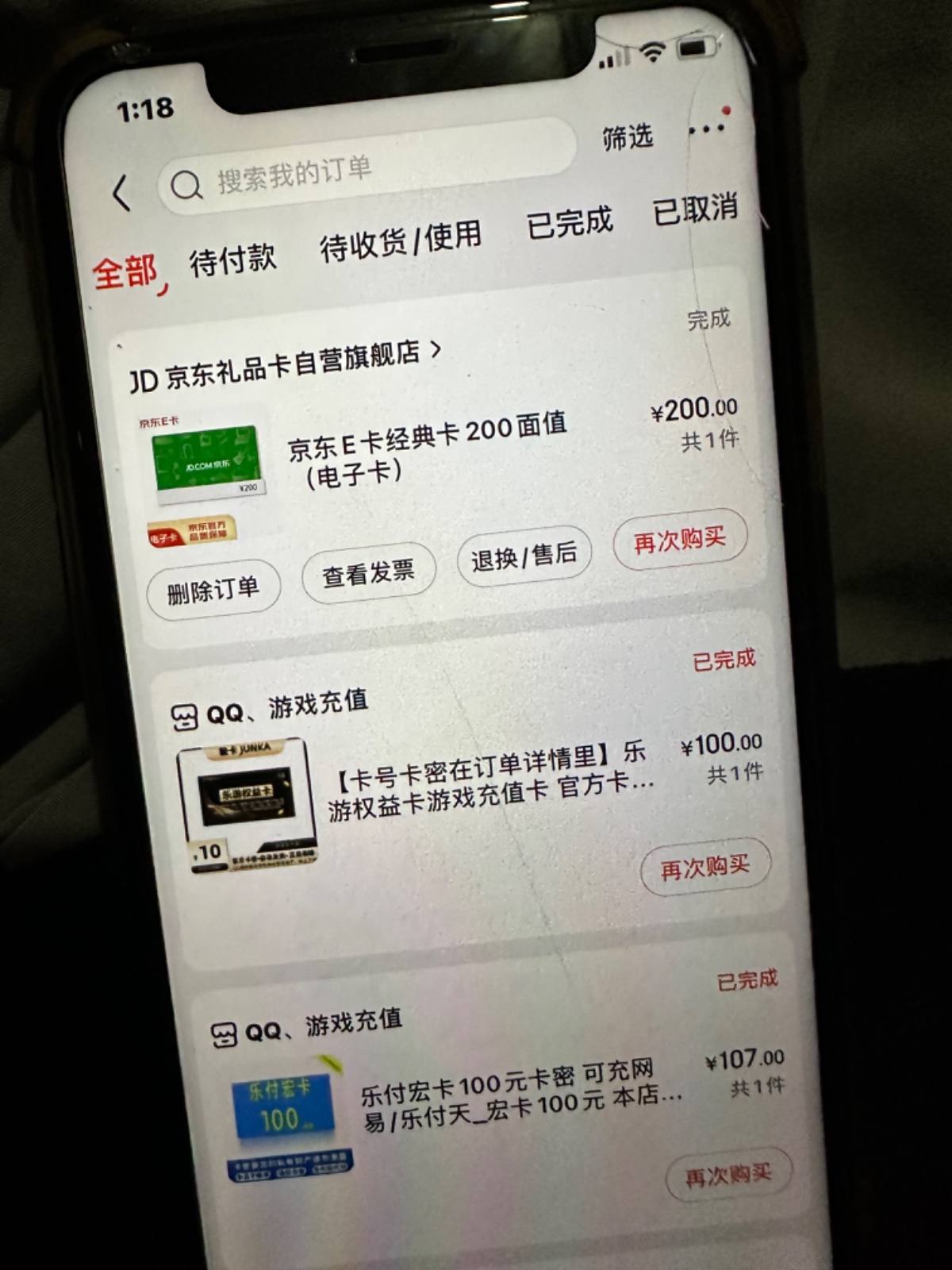Tap 再次购买 for the 乐付宏卡 order
Screen dimensions: 952x1270
[x=727, y=1173]
